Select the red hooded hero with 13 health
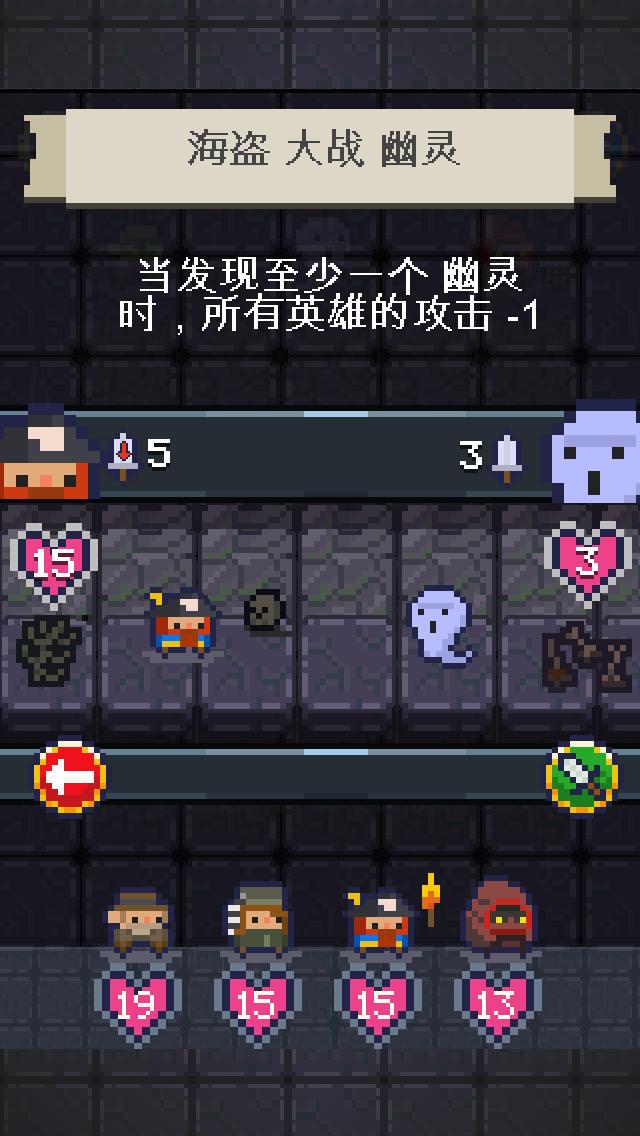Image resolution: width=640 pixels, height=1136 pixels. [x=499, y=918]
